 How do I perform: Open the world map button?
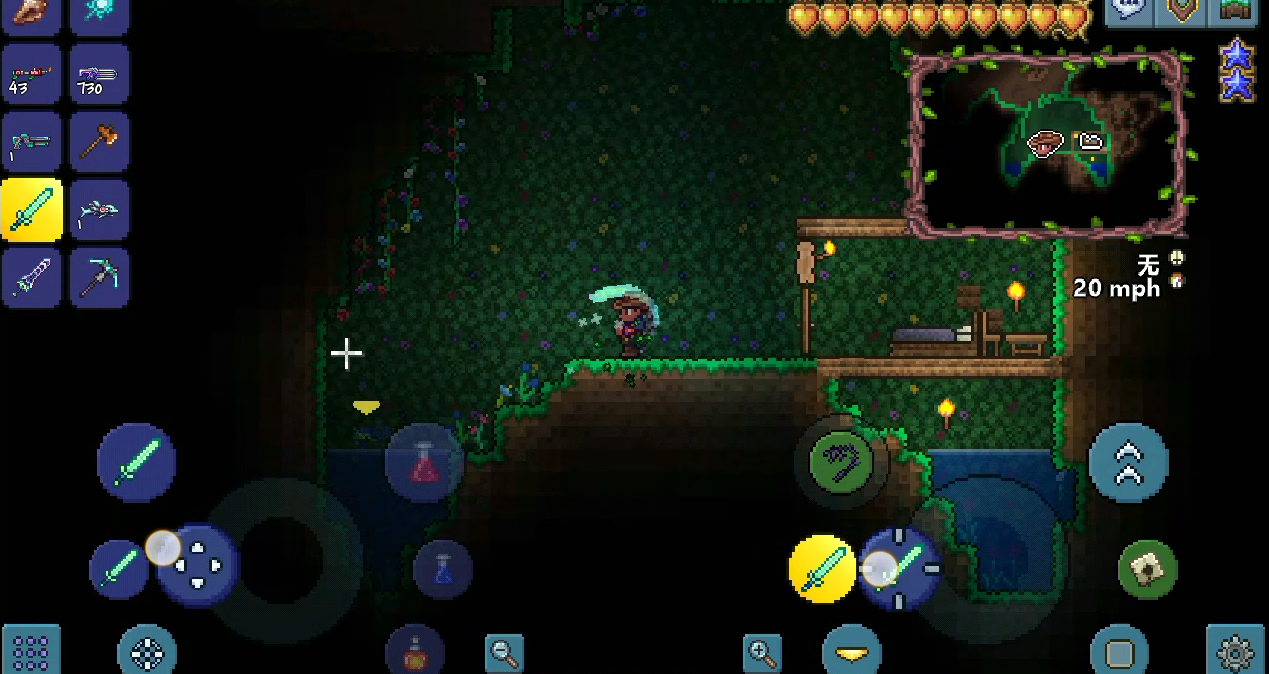1147,569
